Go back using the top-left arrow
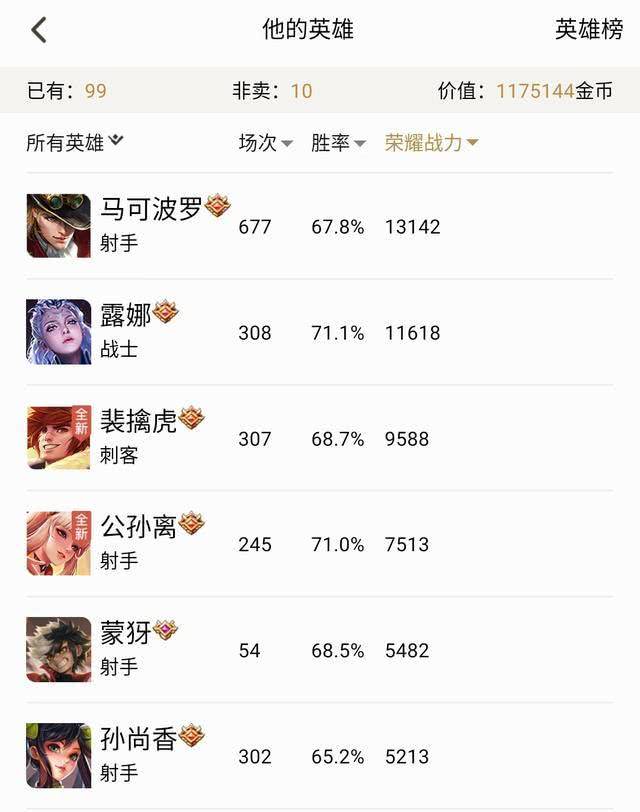 click(x=39, y=30)
